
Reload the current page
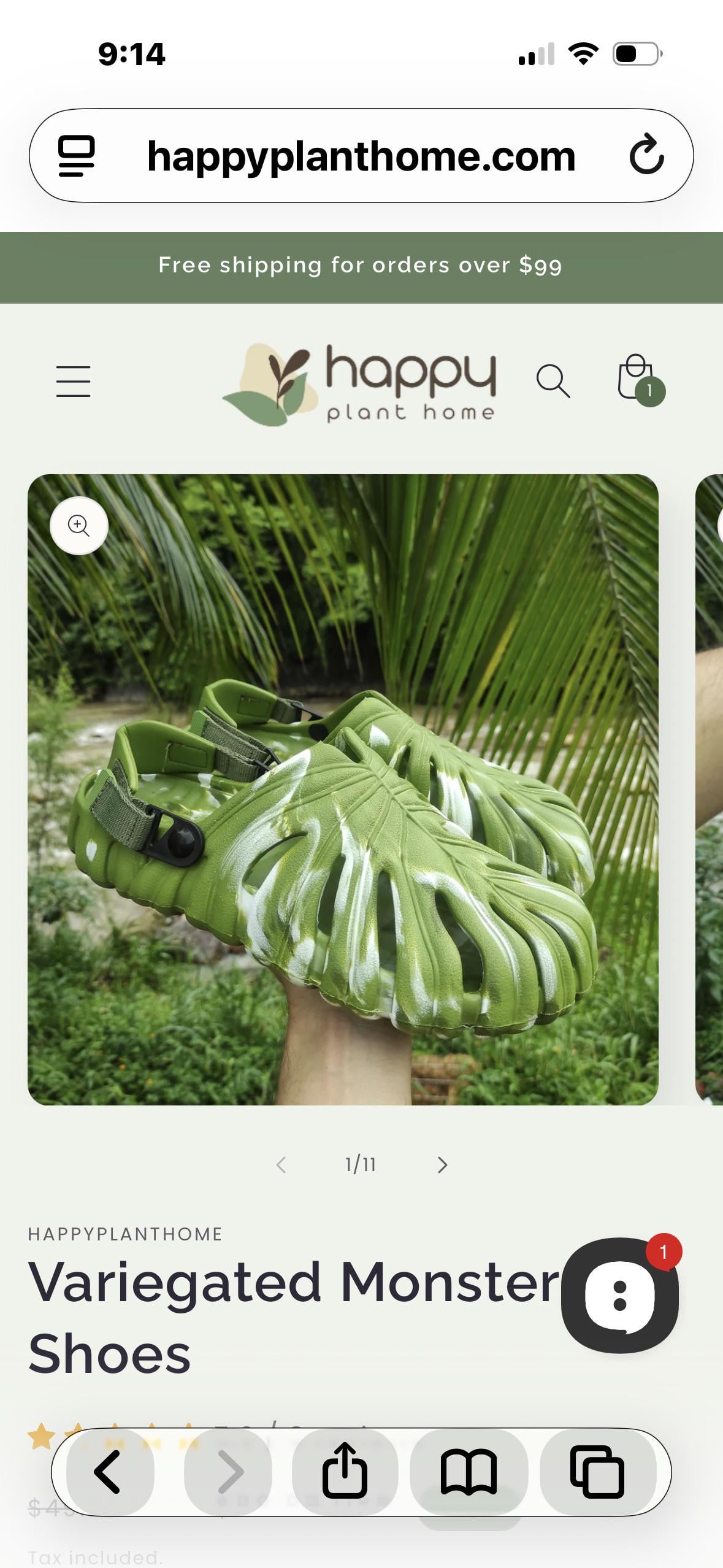coord(646,156)
